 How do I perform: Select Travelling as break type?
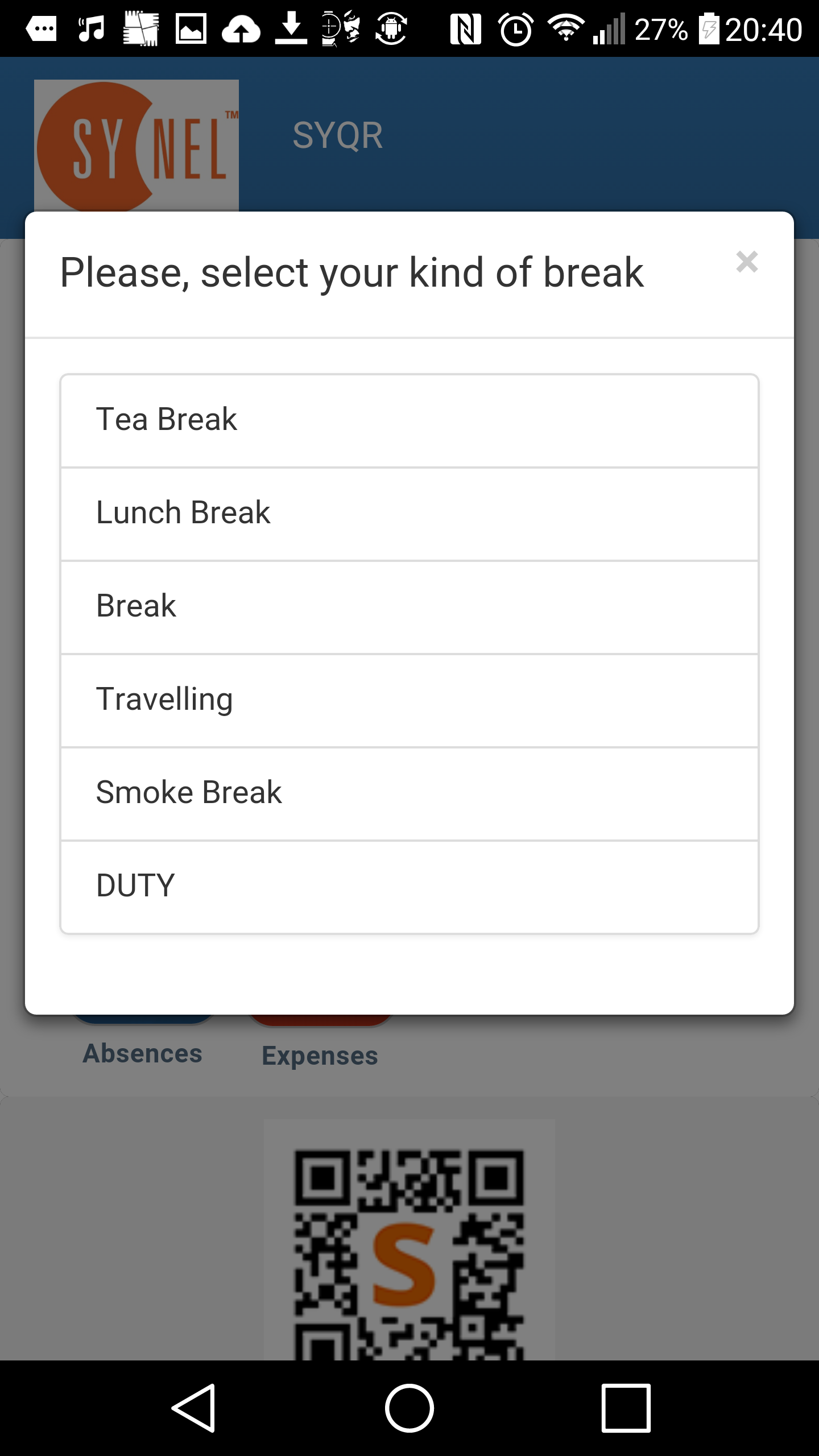[x=409, y=700]
